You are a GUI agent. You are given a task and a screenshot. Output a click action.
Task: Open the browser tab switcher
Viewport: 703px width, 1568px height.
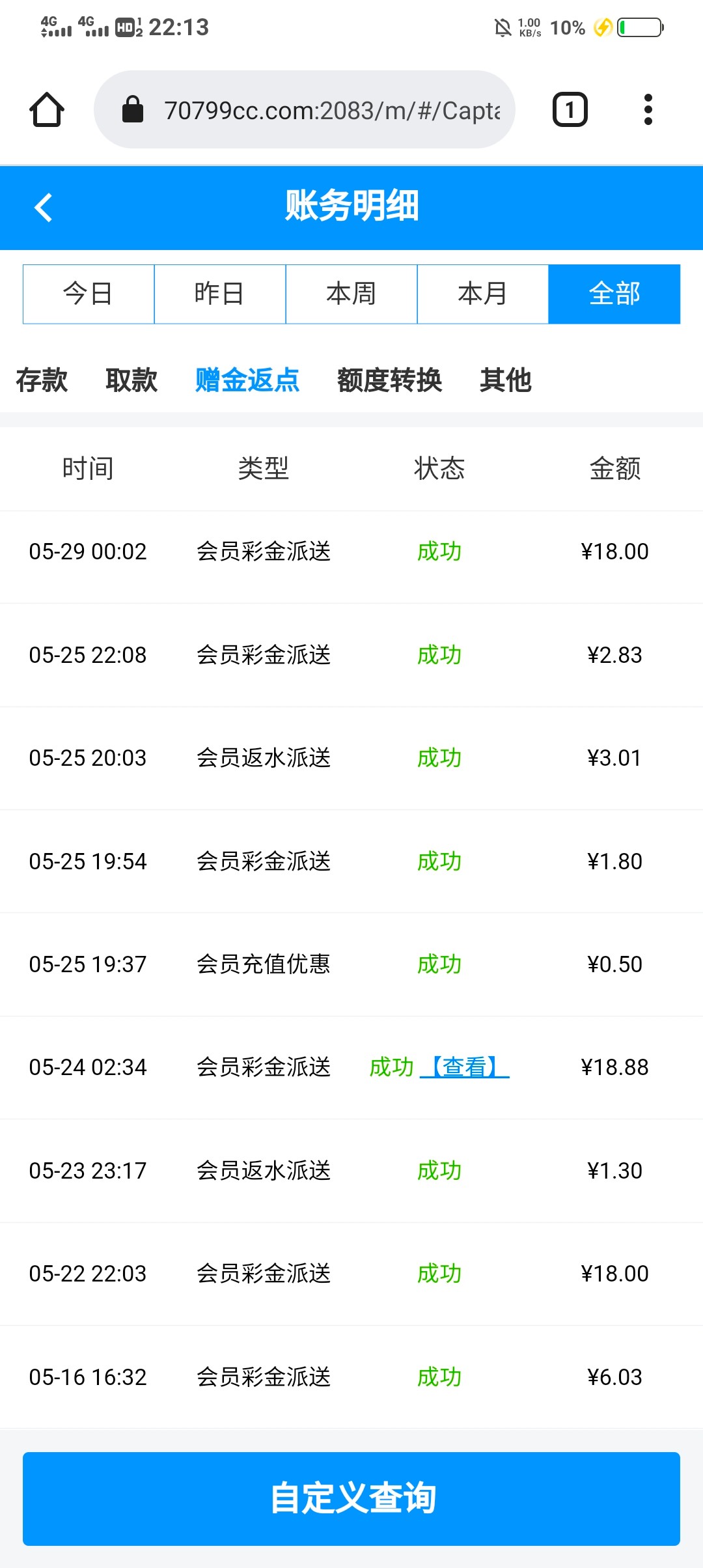570,109
